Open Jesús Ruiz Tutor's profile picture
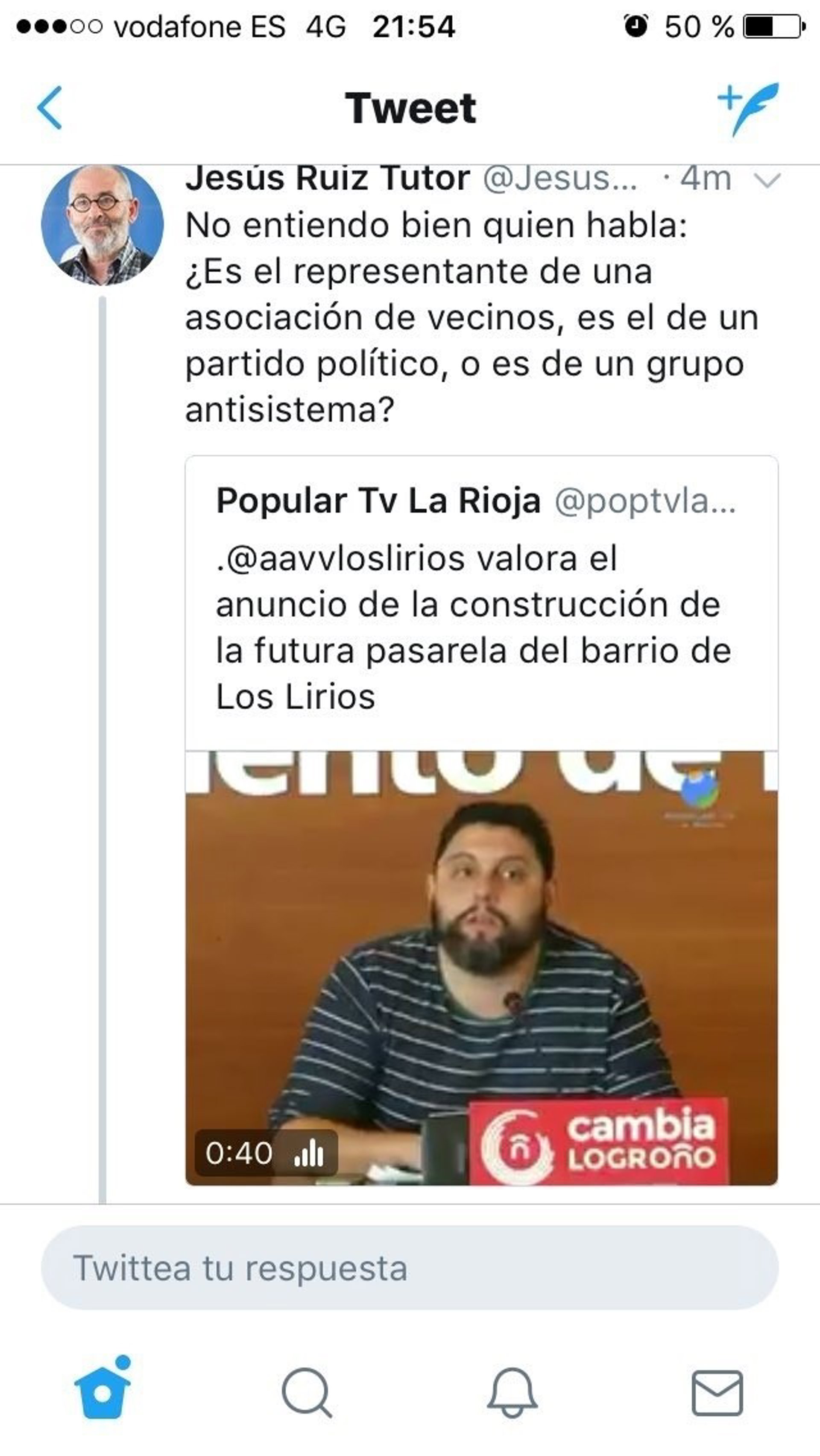 102,225
